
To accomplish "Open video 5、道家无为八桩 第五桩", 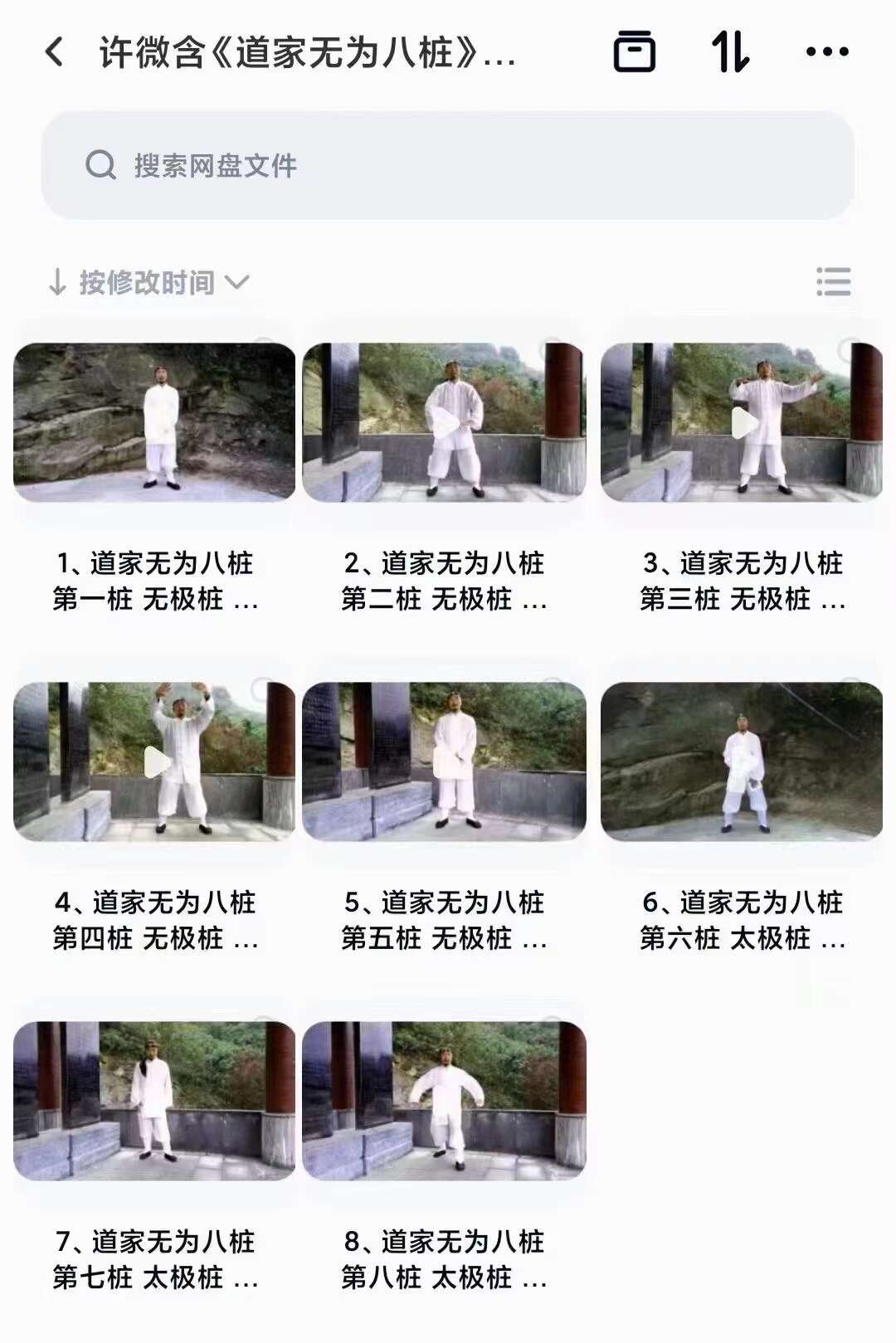I will tap(445, 762).
